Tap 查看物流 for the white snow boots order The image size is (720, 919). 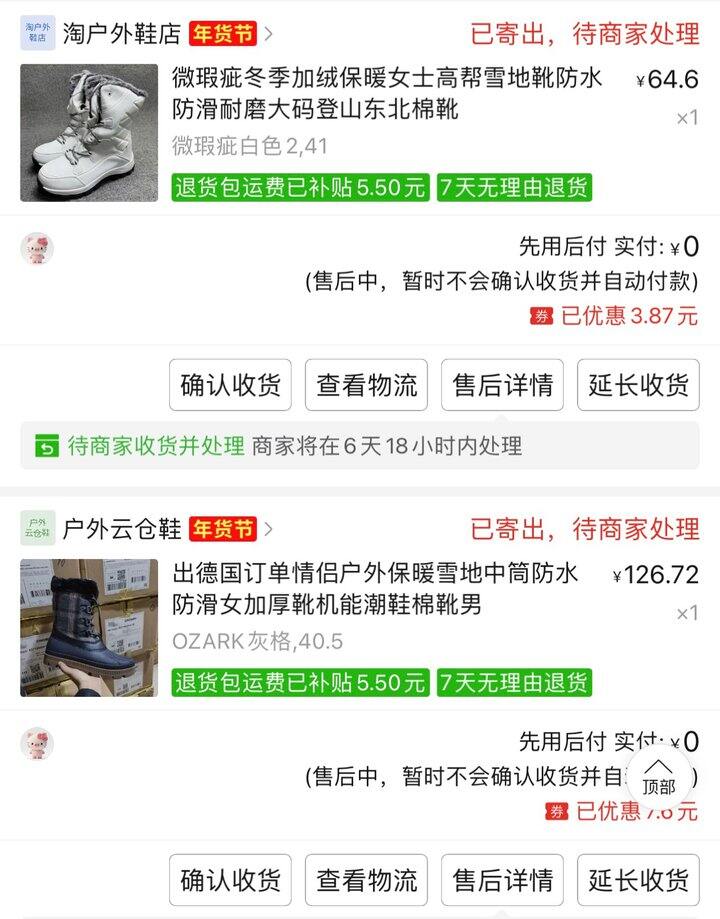(366, 385)
